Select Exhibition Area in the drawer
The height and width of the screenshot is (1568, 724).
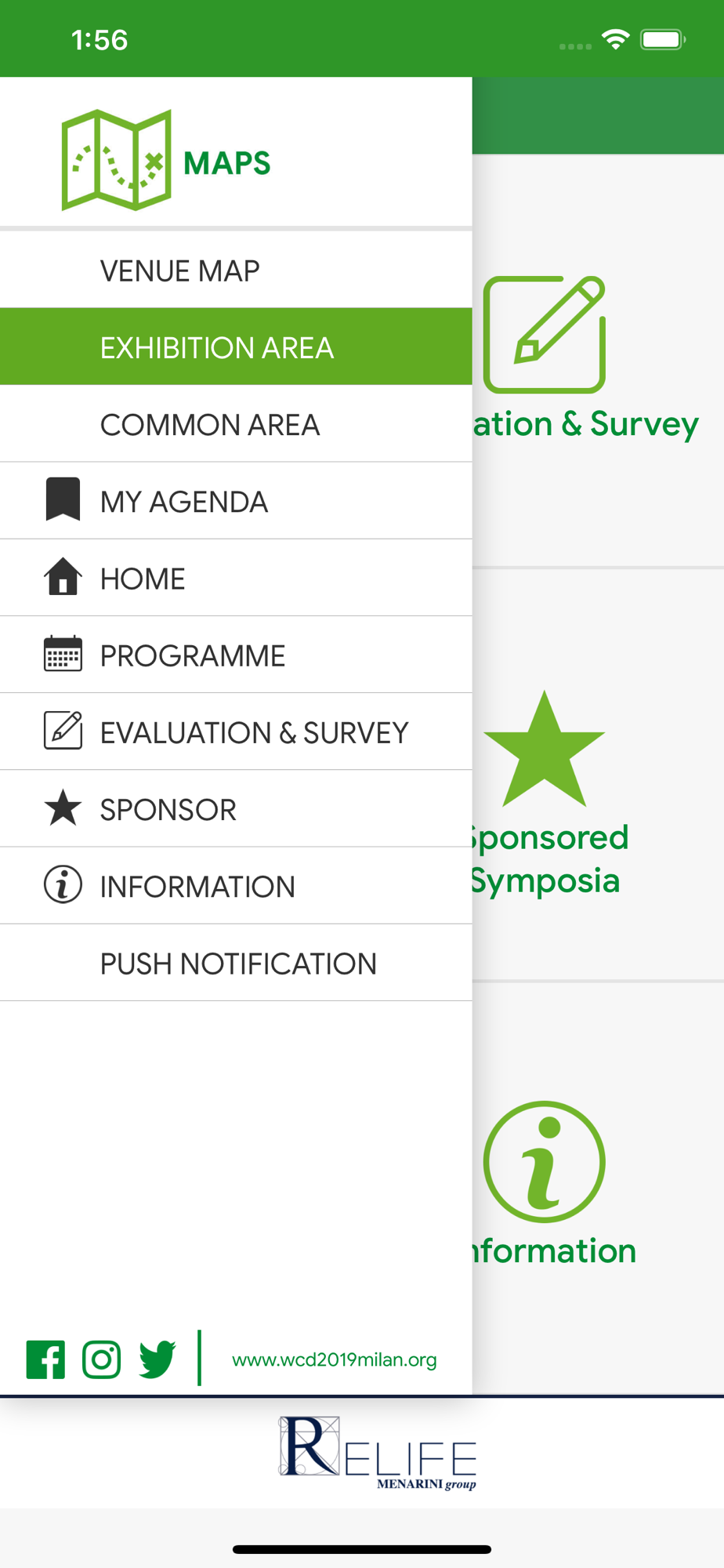pyautogui.click(x=236, y=347)
